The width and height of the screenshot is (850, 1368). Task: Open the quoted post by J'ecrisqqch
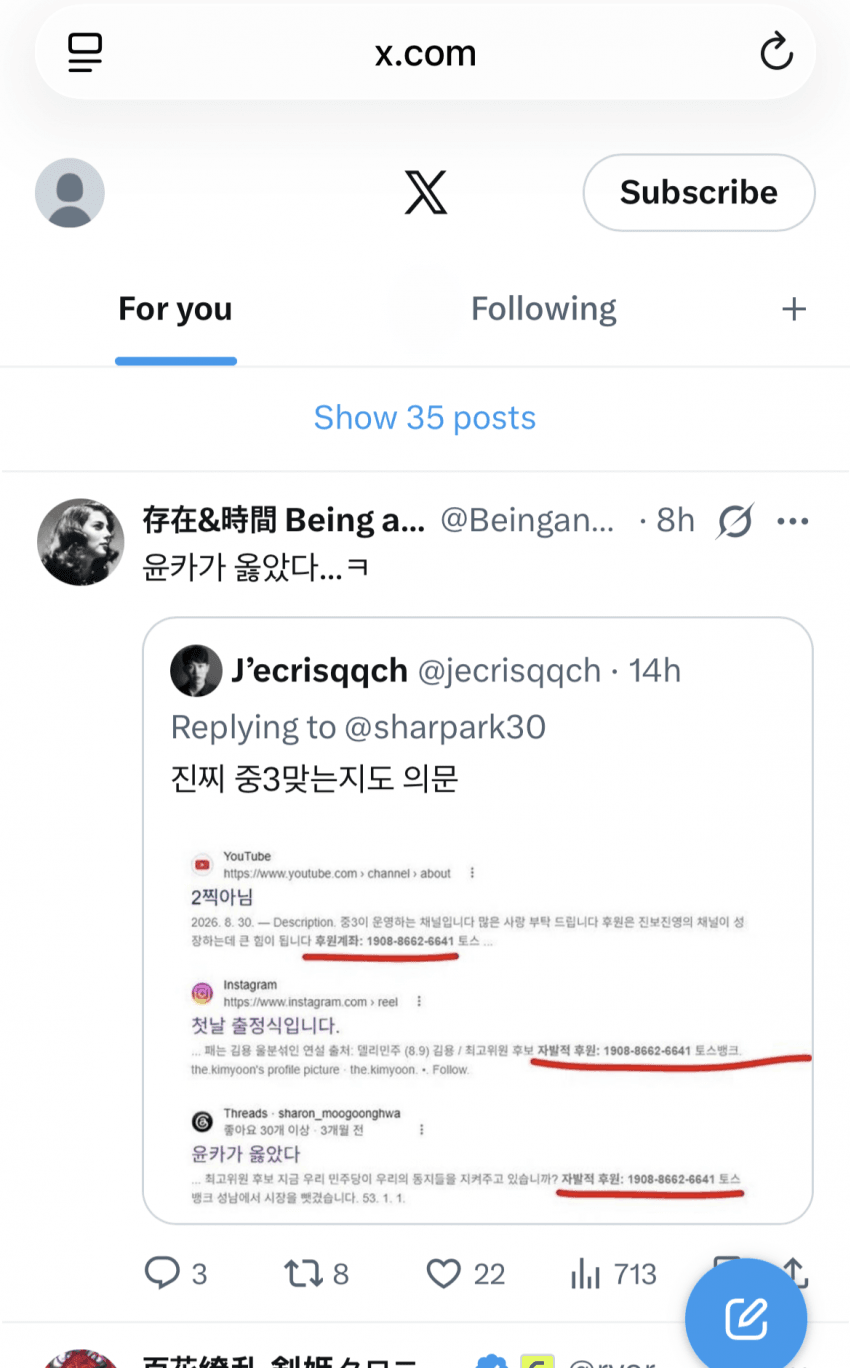(478, 920)
